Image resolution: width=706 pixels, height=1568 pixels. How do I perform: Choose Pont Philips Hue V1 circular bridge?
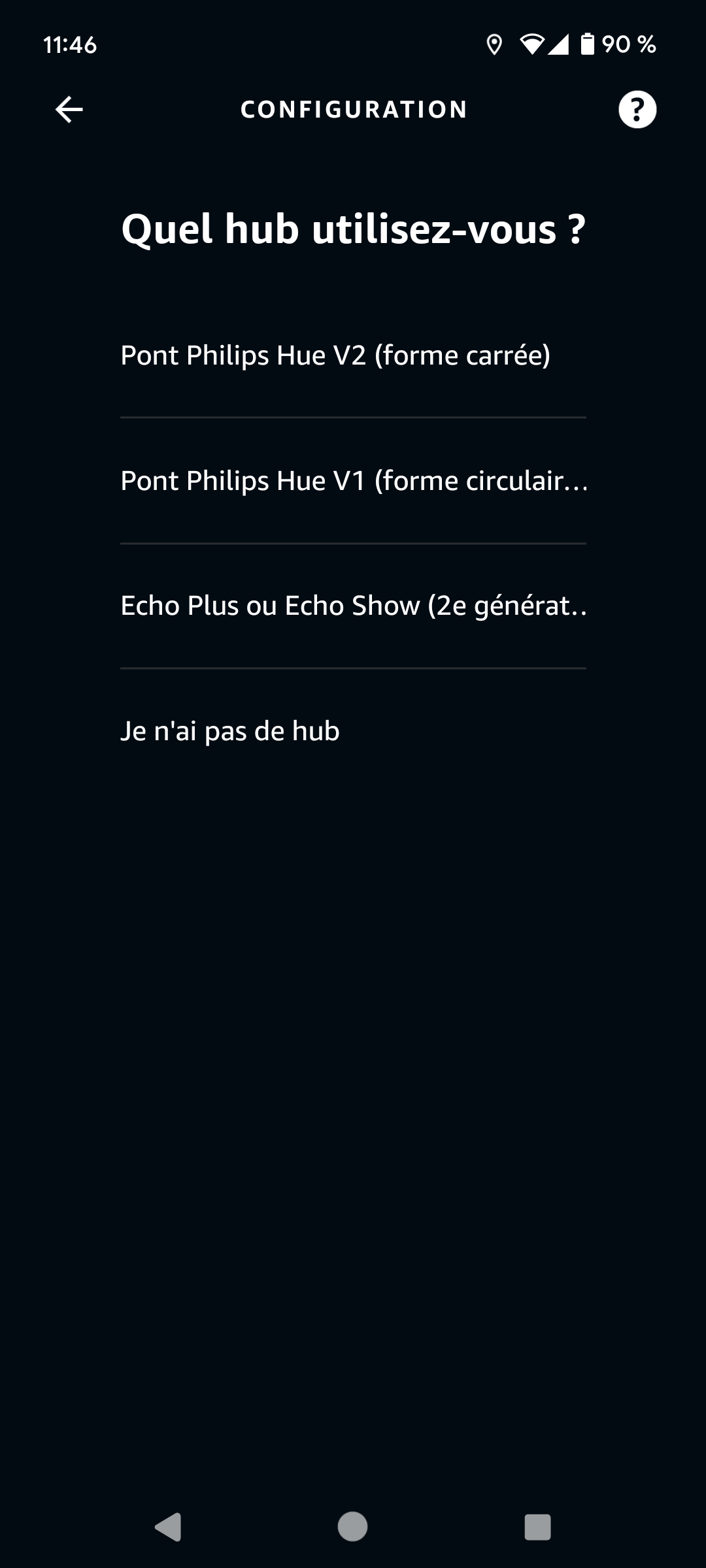[353, 481]
